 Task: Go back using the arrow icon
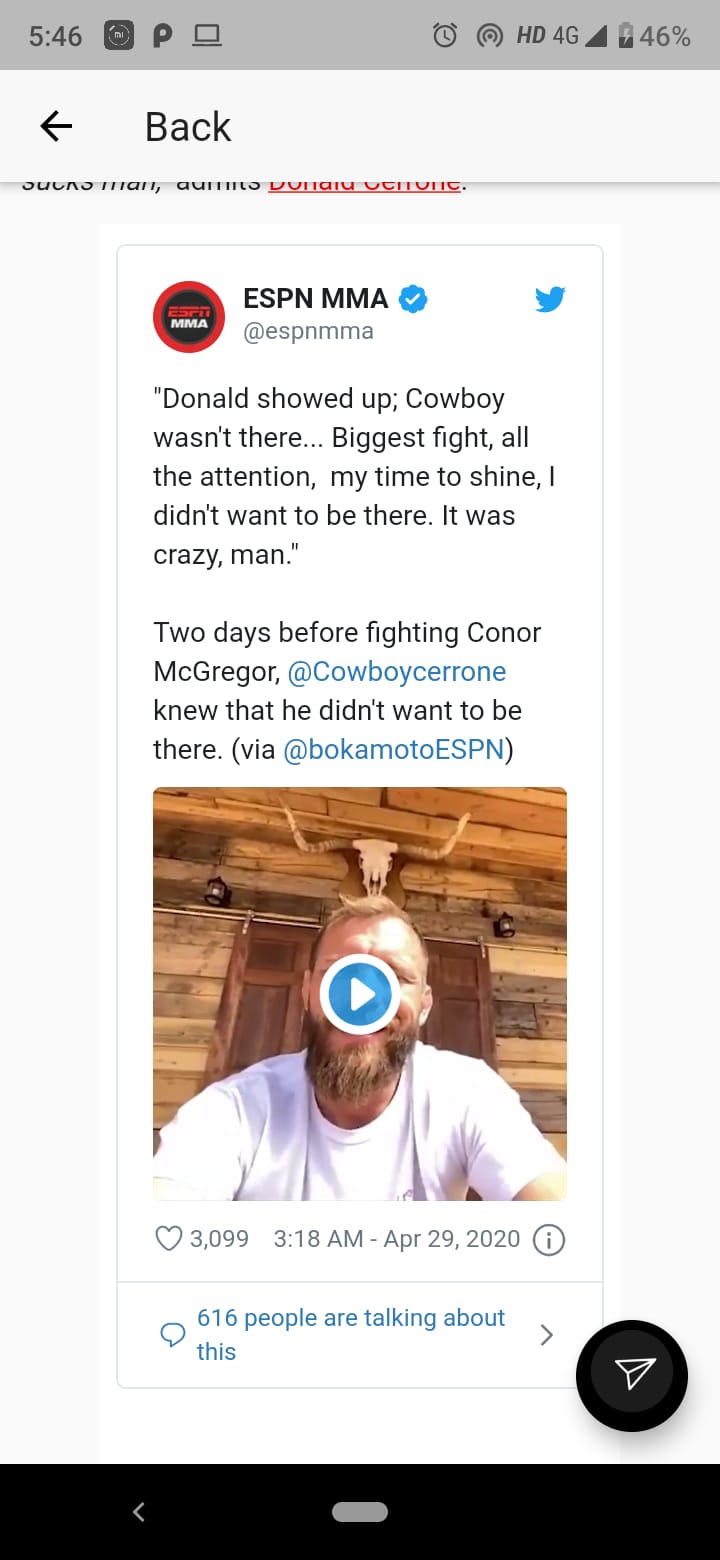56,126
